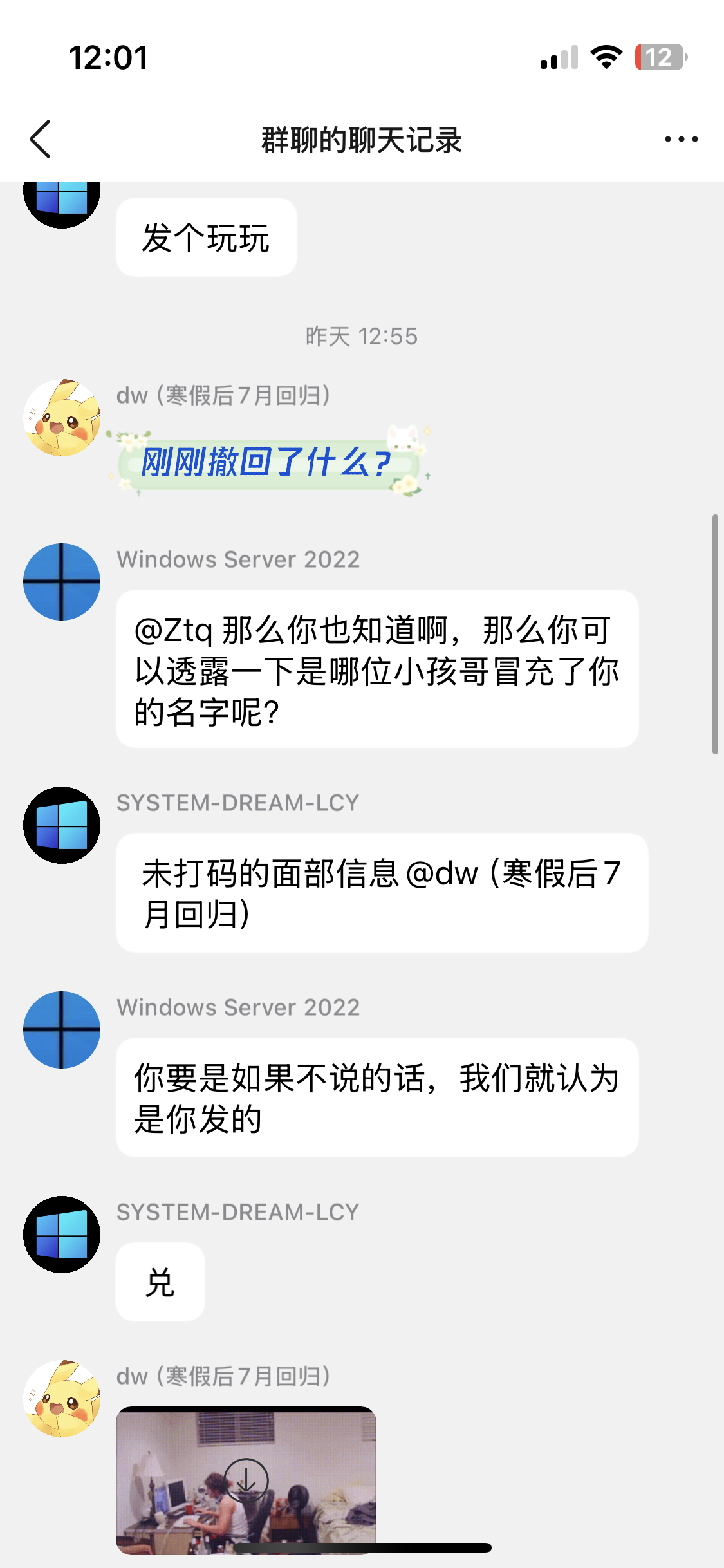Go back from the chat record page
The height and width of the screenshot is (1568, 724).
[x=40, y=139]
